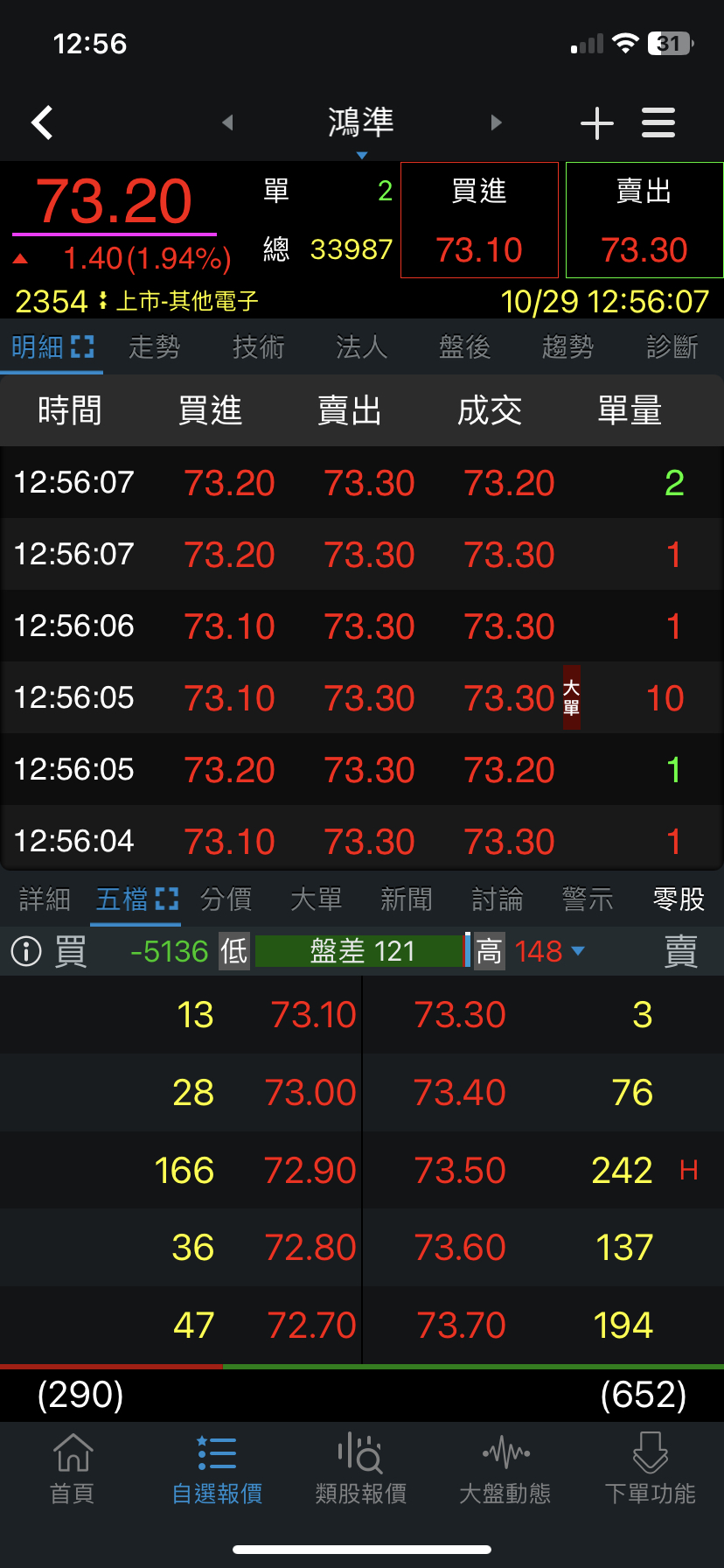This screenshot has width=724, height=1568.
Task: Add 鴻準 with the plus icon
Action: tap(597, 123)
